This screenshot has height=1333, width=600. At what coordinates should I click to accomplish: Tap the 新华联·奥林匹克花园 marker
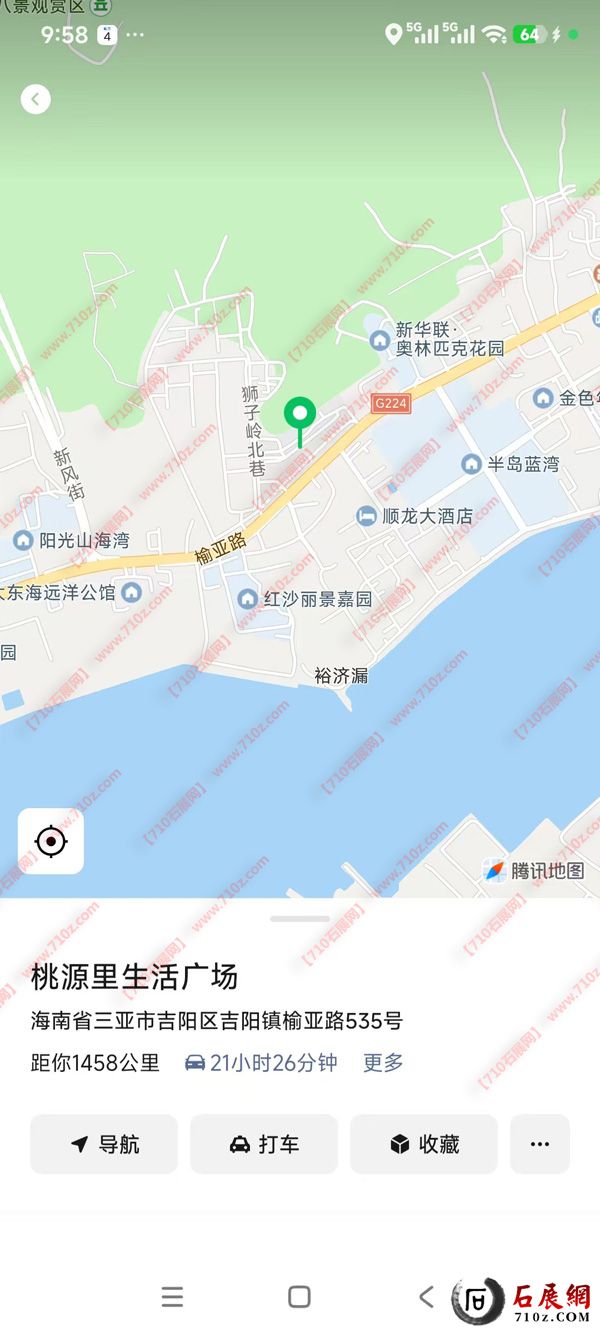click(x=379, y=341)
